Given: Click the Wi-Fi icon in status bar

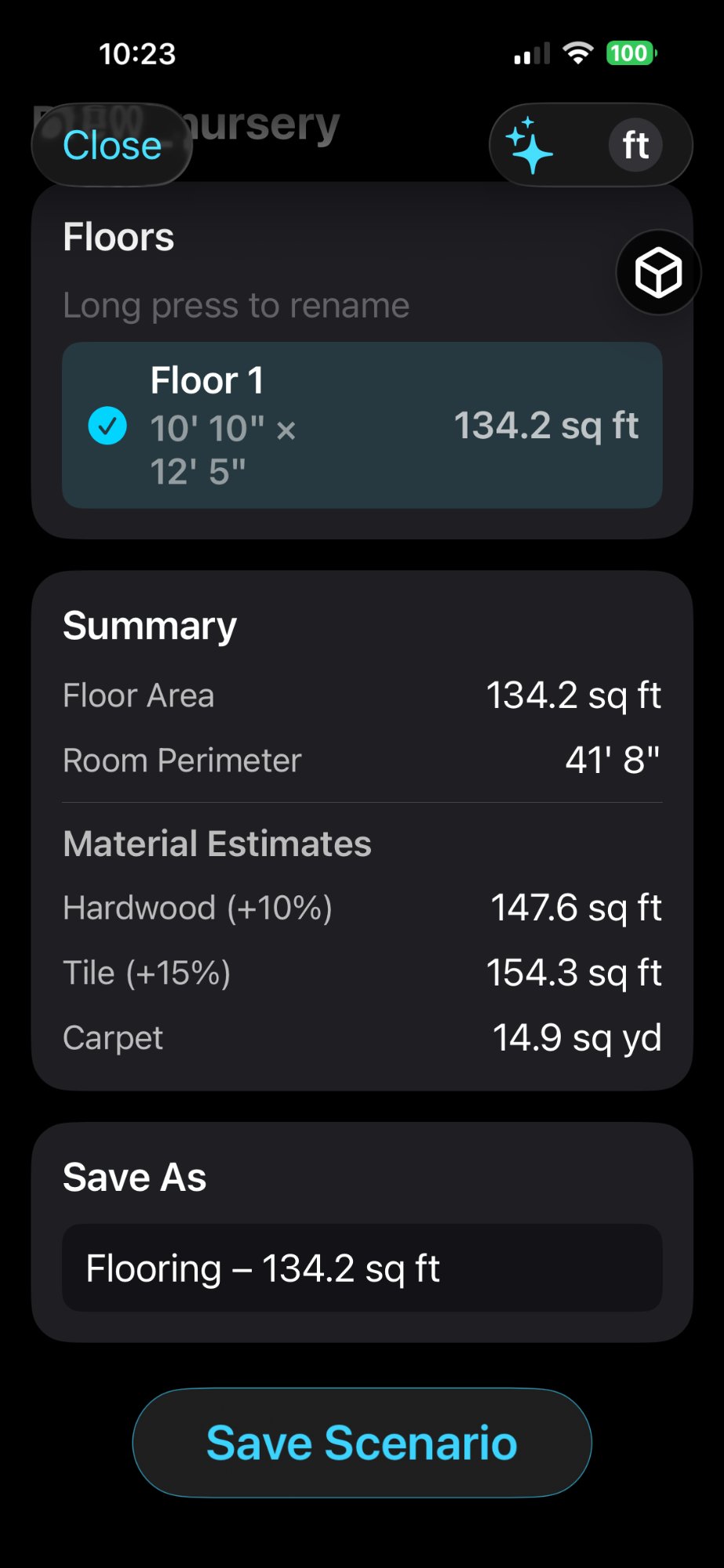Looking at the screenshot, I should tap(578, 53).
